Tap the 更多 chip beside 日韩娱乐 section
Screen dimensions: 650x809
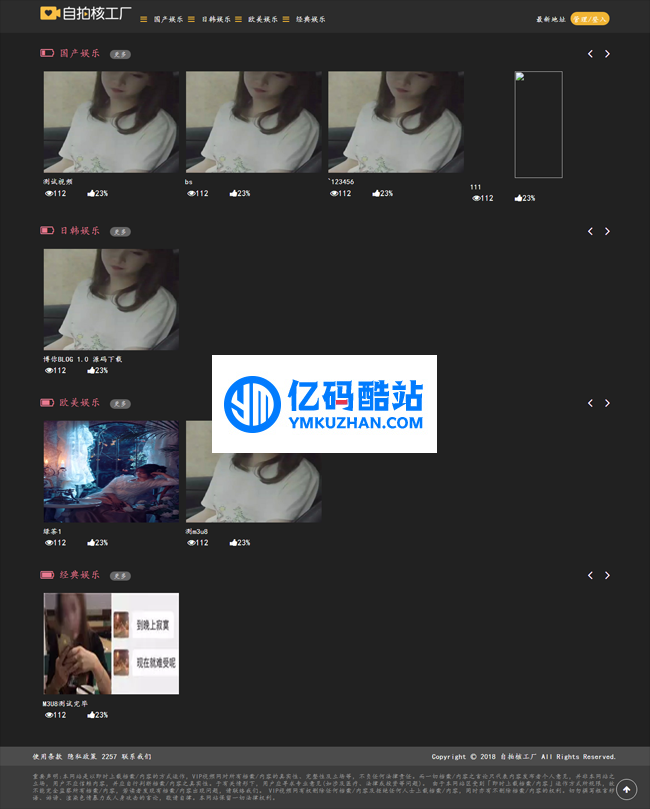tap(120, 231)
